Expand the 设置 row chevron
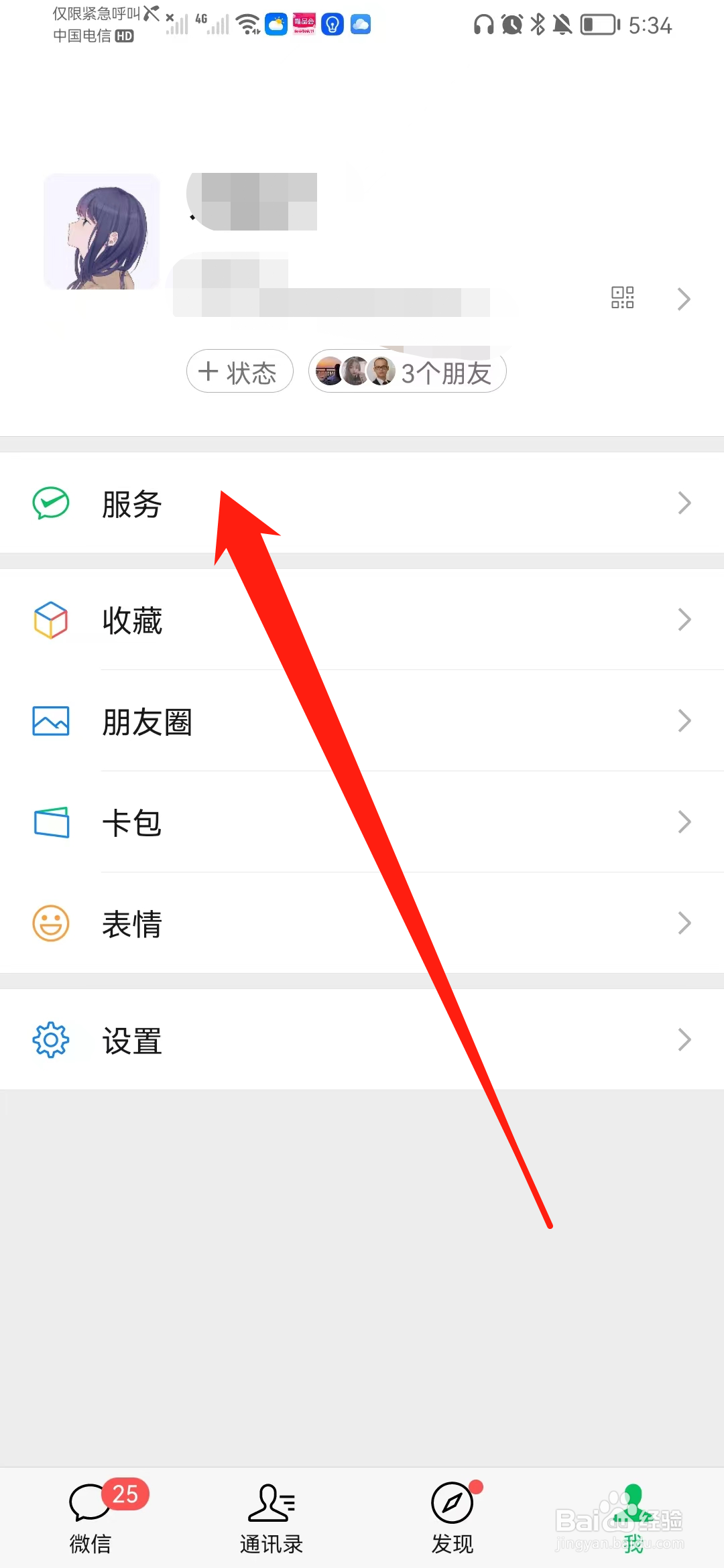This screenshot has width=724, height=1568. tap(684, 1040)
